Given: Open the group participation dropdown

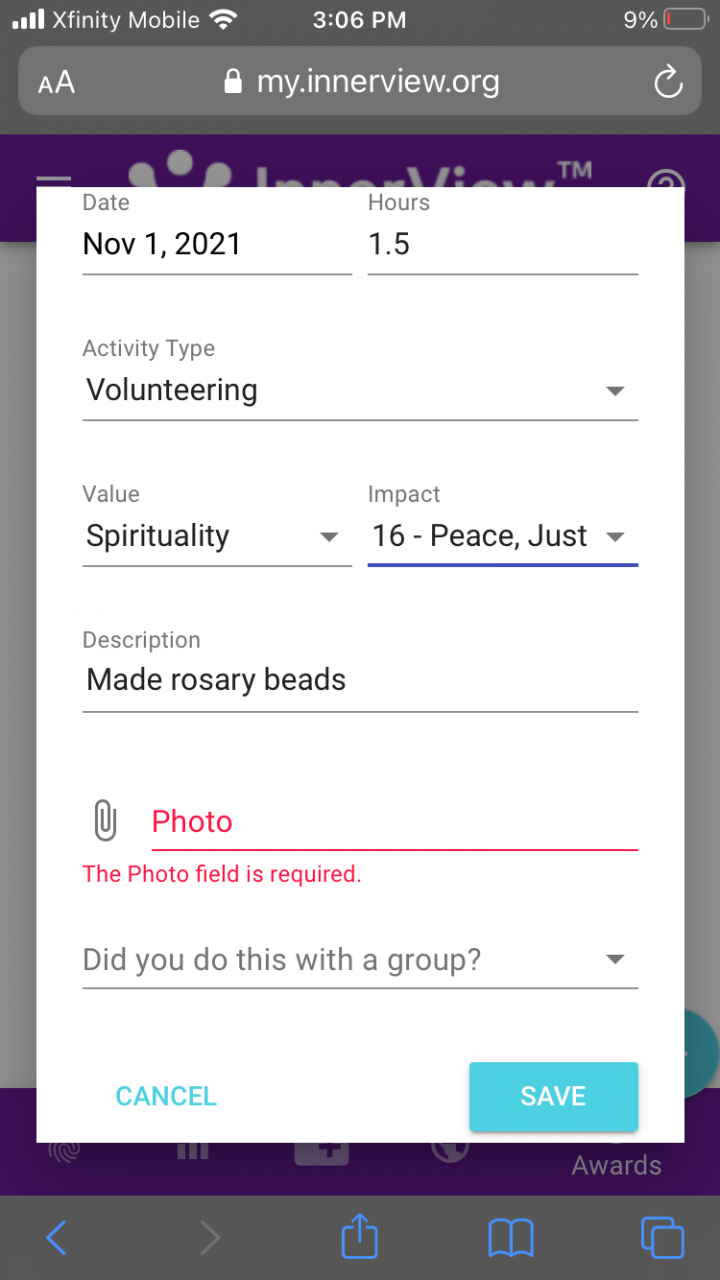Looking at the screenshot, I should click(x=359, y=960).
